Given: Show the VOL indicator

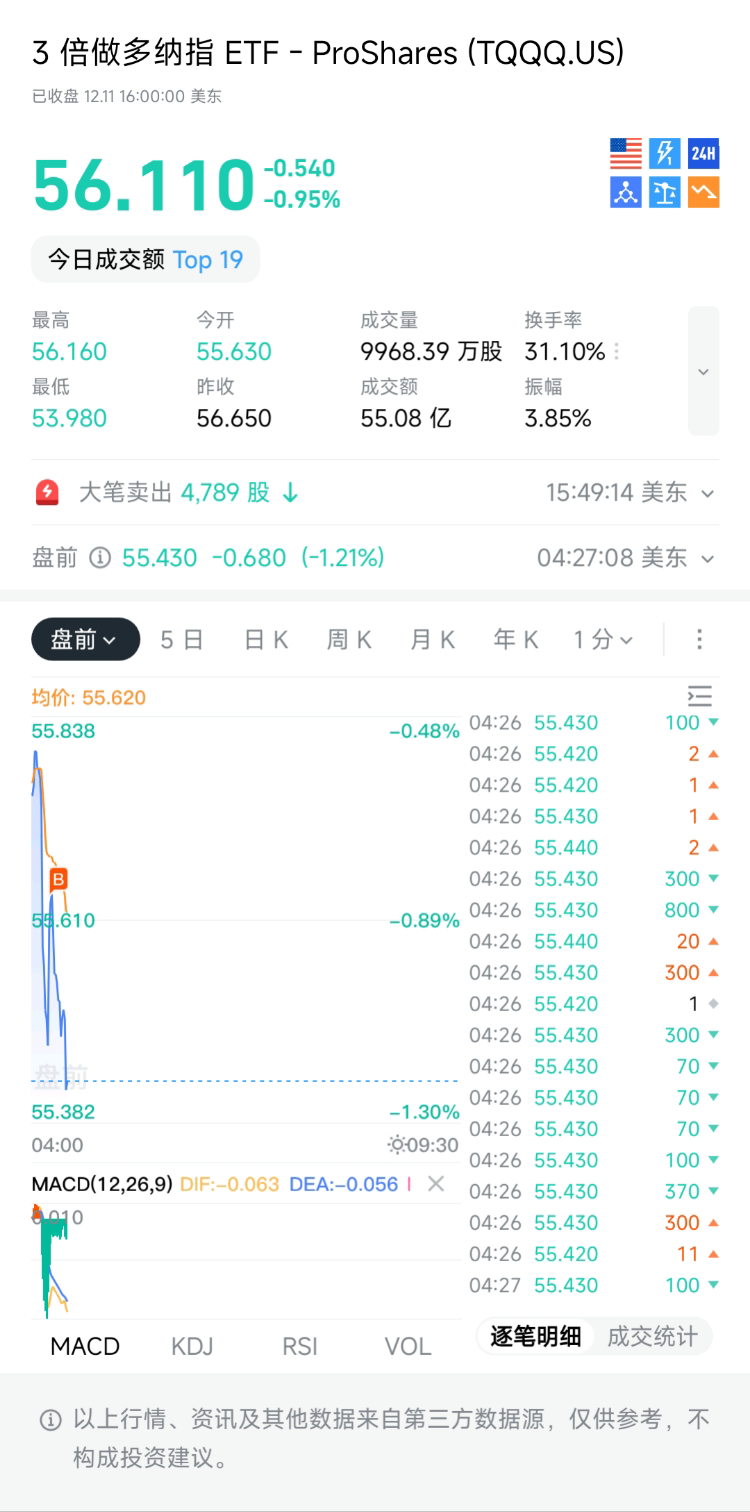Looking at the screenshot, I should 408,1346.
